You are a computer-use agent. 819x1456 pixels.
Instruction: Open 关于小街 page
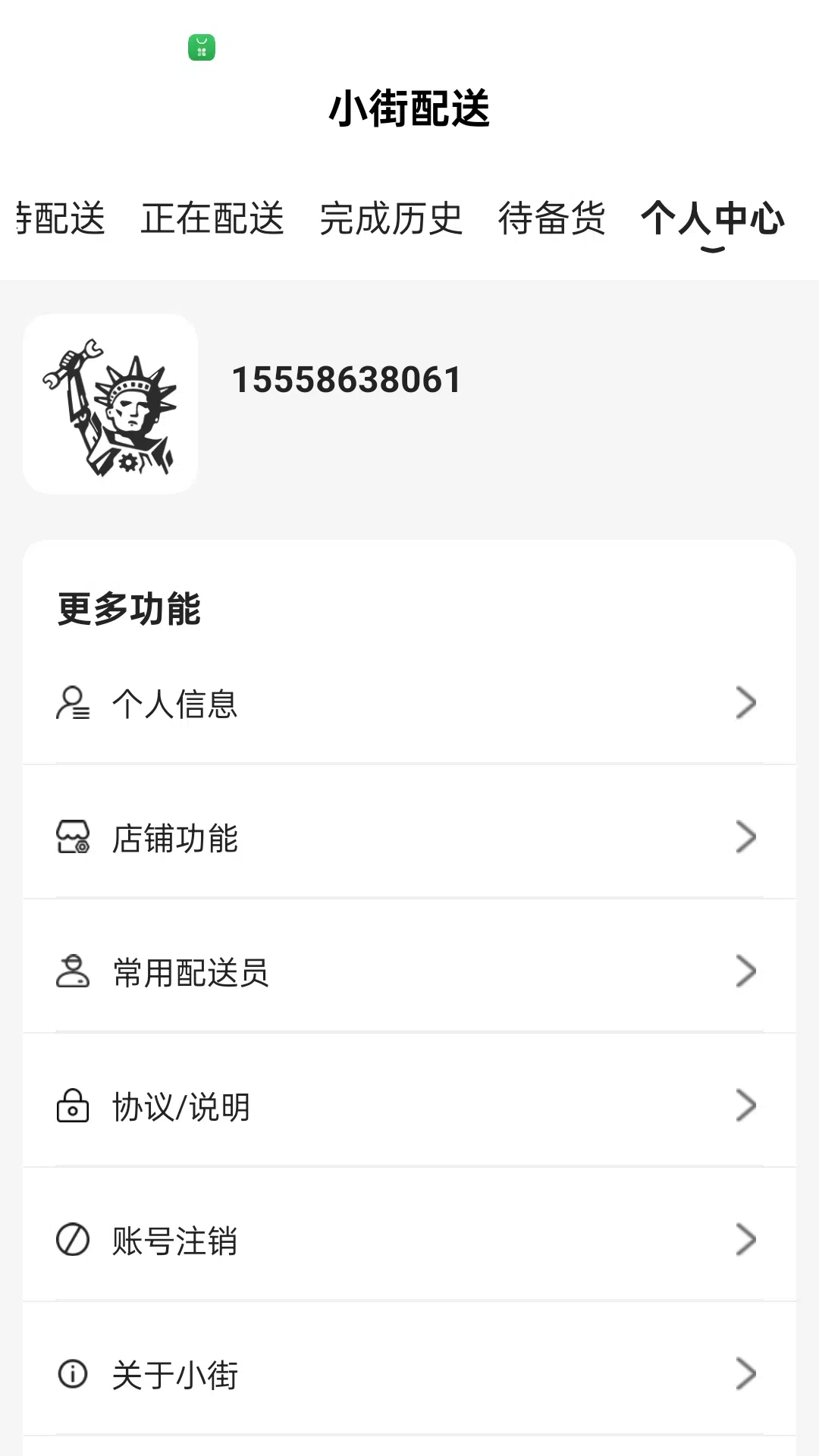tap(409, 1374)
